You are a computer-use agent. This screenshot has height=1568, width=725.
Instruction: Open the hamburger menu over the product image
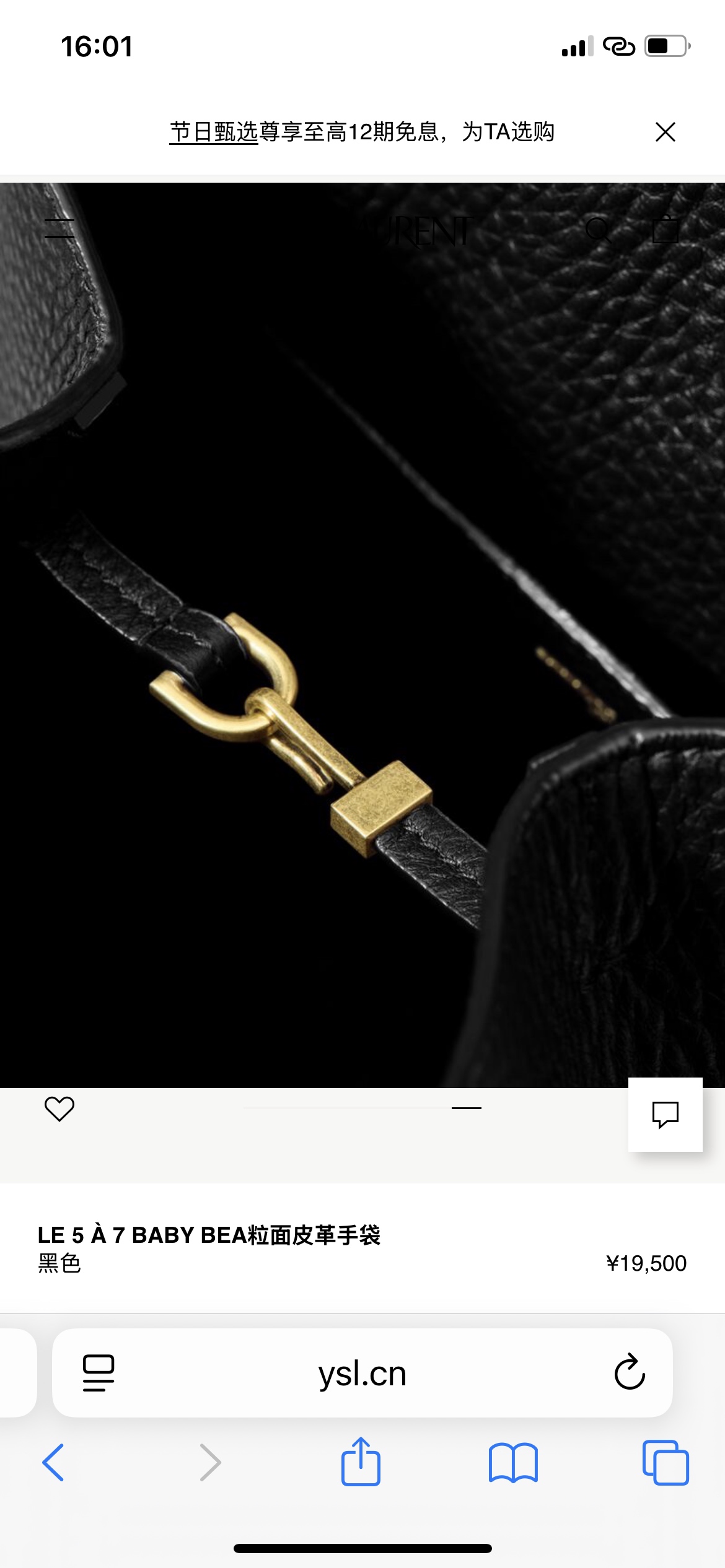pyautogui.click(x=59, y=229)
